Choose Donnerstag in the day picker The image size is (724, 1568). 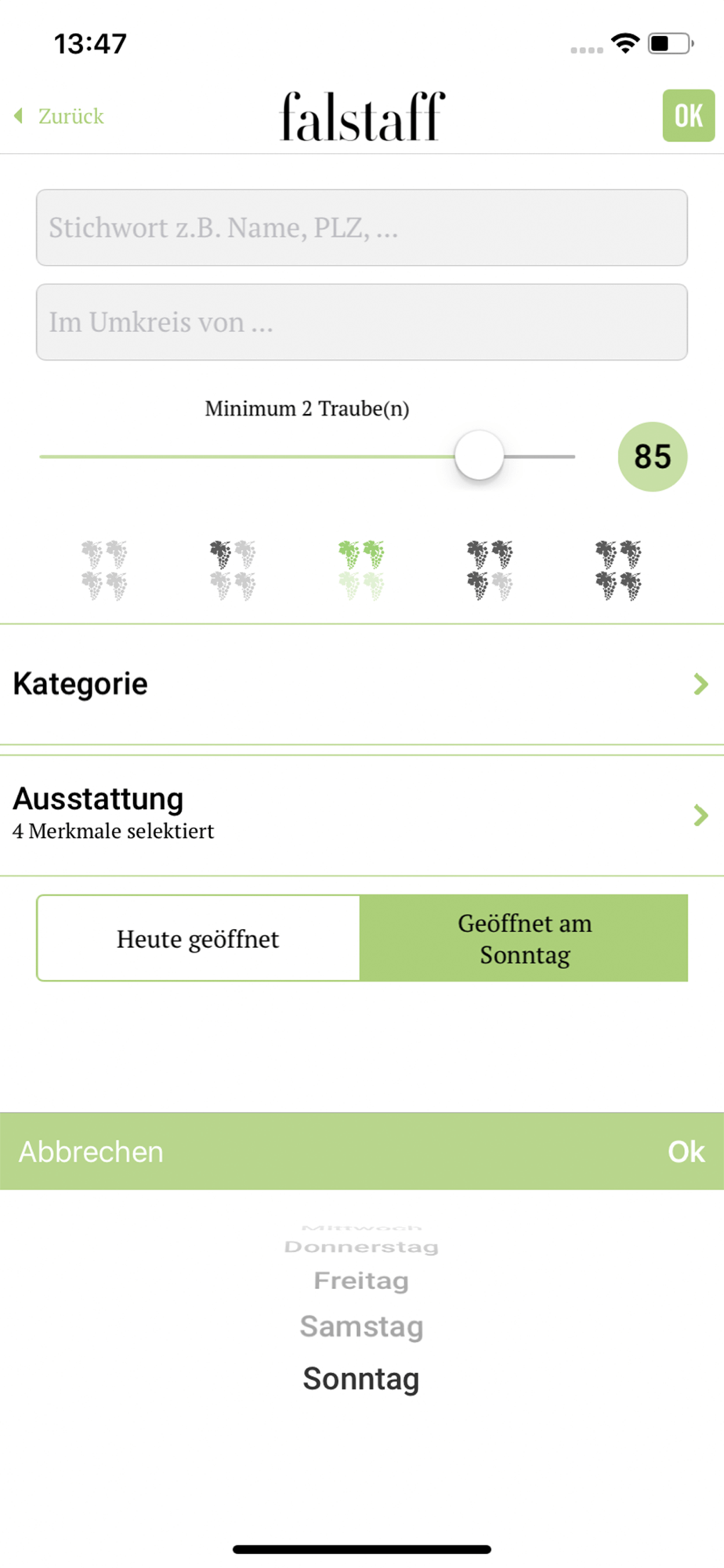pos(361,1247)
